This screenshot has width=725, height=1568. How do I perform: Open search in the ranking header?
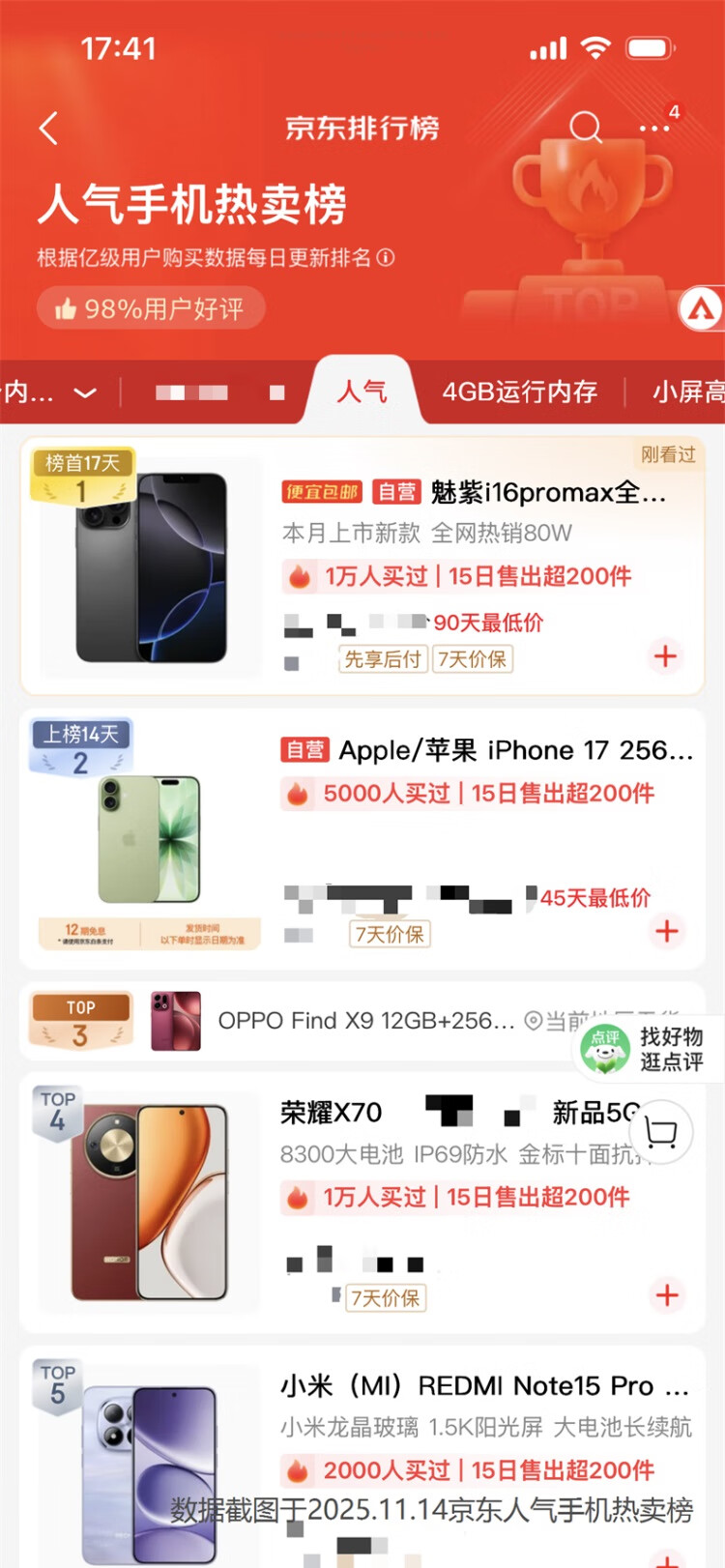coord(585,127)
